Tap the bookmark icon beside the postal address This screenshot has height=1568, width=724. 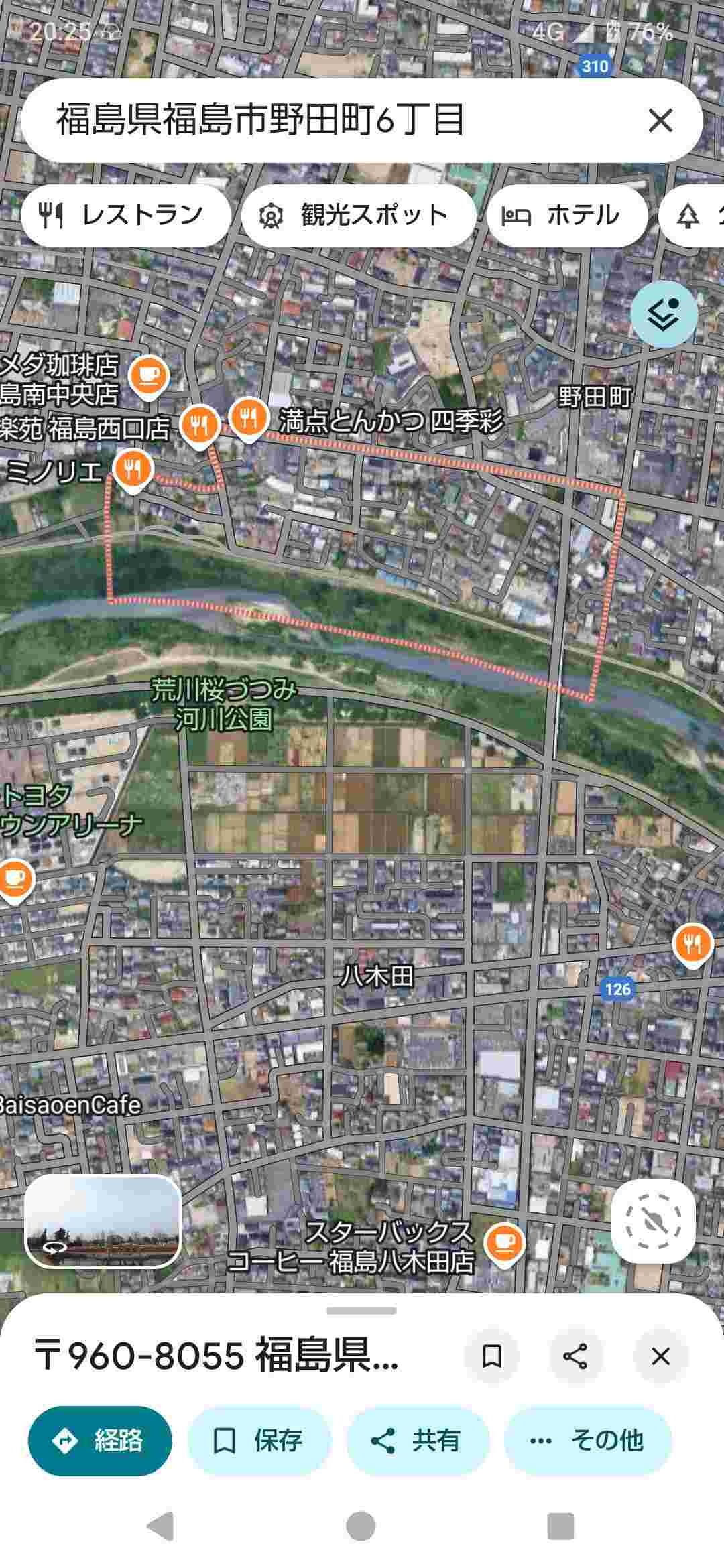[x=492, y=1356]
